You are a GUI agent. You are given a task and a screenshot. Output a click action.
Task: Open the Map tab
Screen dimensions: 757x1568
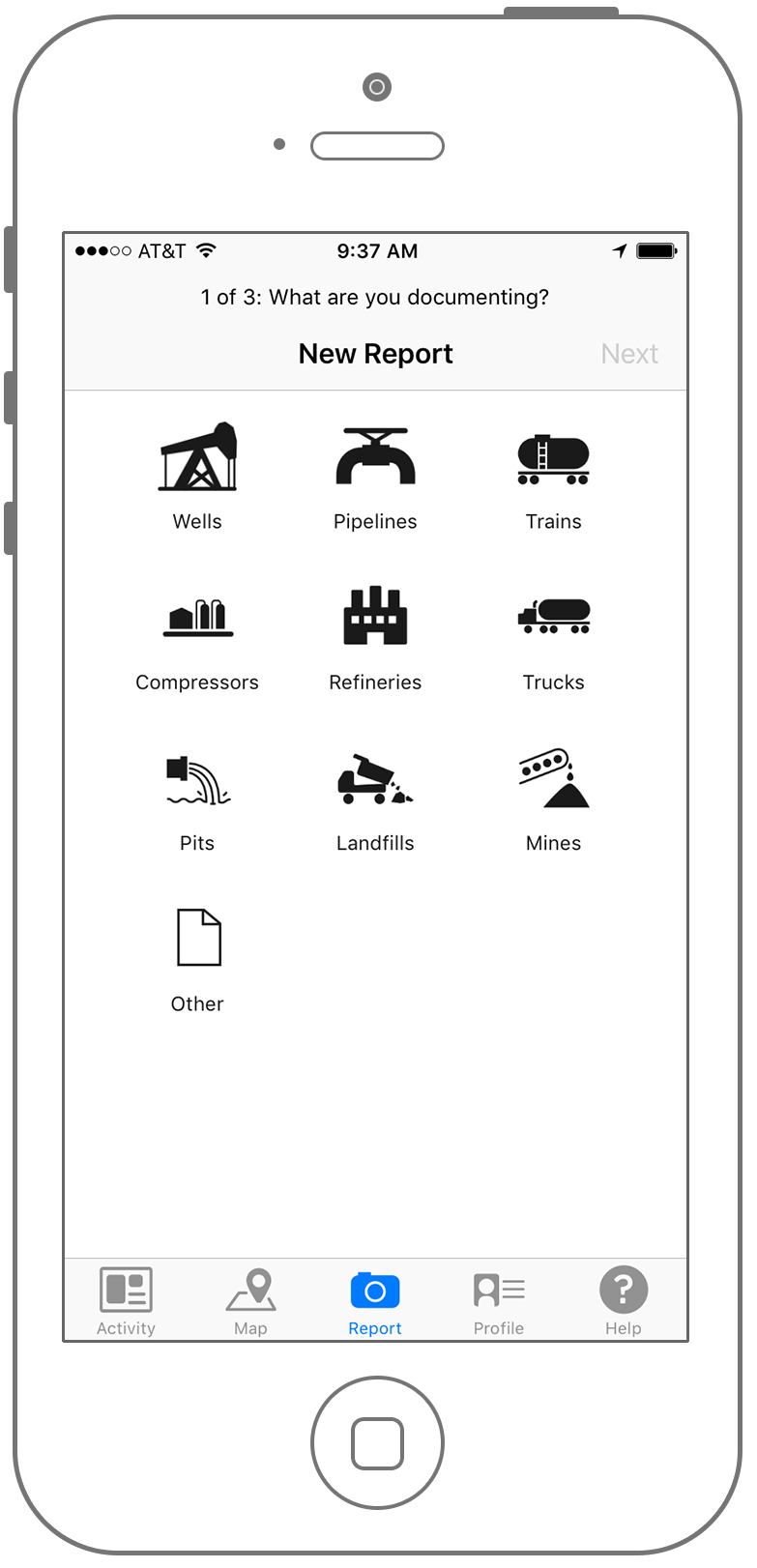pos(250,1301)
